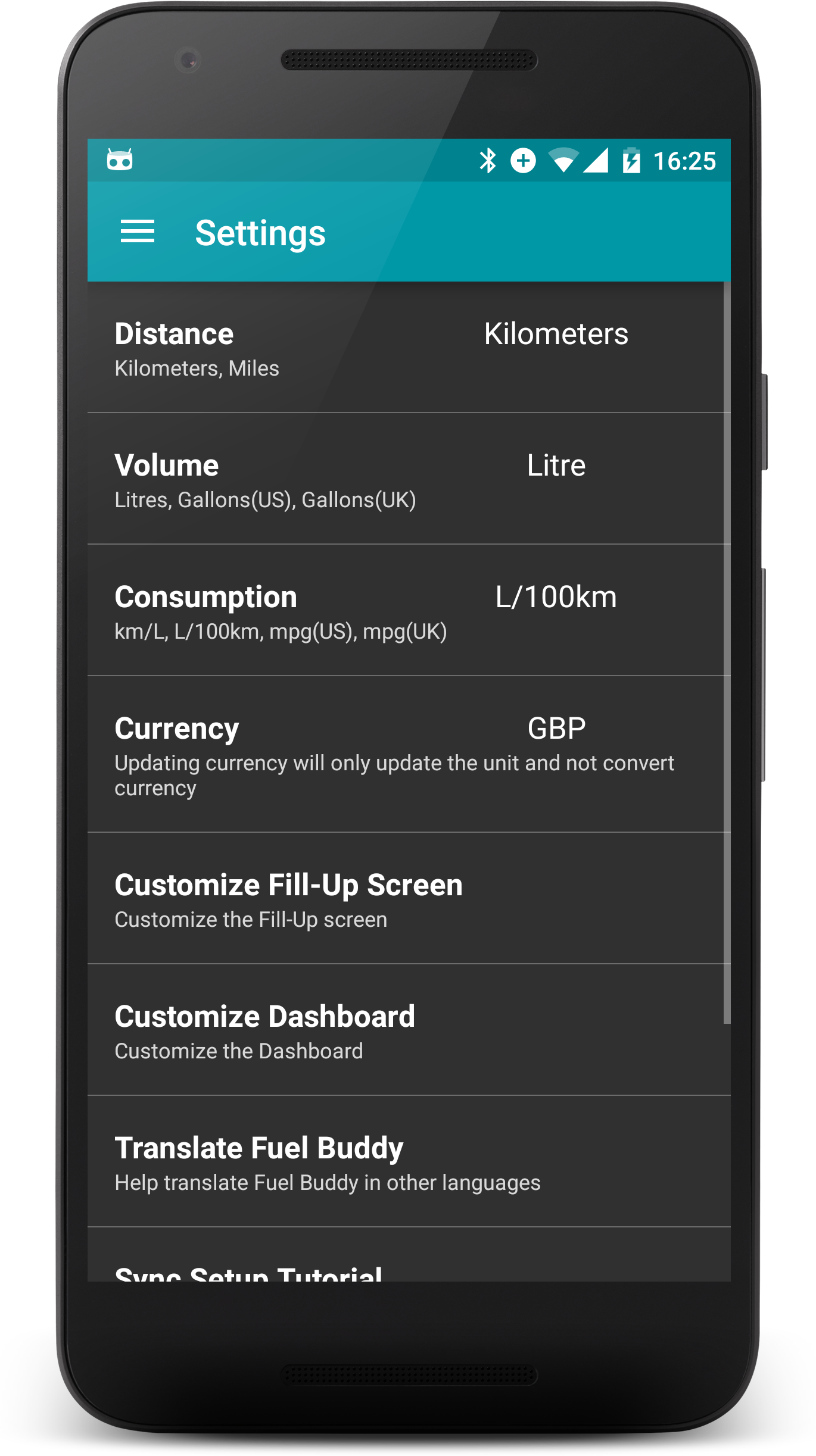816x1456 pixels.
Task: Open Customize Dashboard
Action: click(408, 1030)
